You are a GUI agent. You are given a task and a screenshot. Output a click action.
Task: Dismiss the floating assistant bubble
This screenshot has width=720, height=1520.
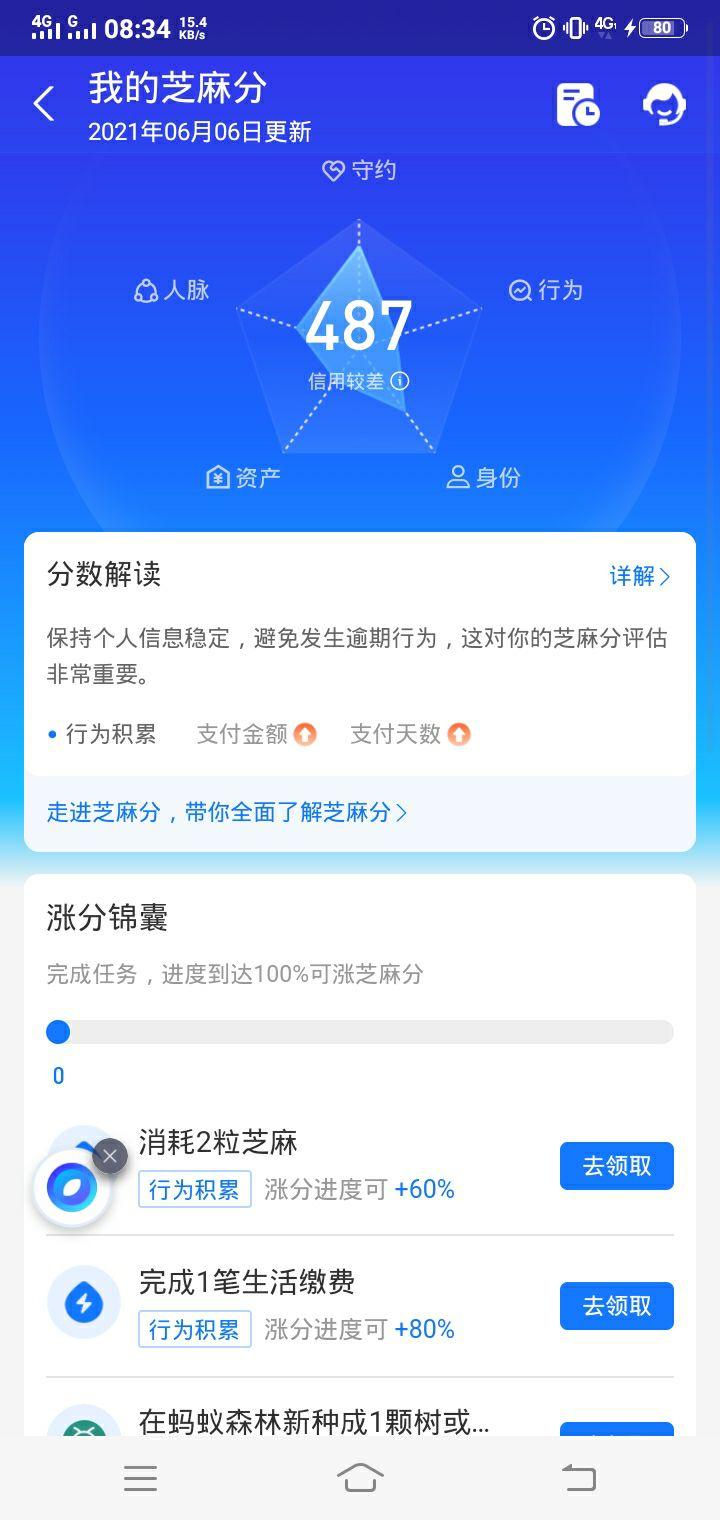point(110,1157)
